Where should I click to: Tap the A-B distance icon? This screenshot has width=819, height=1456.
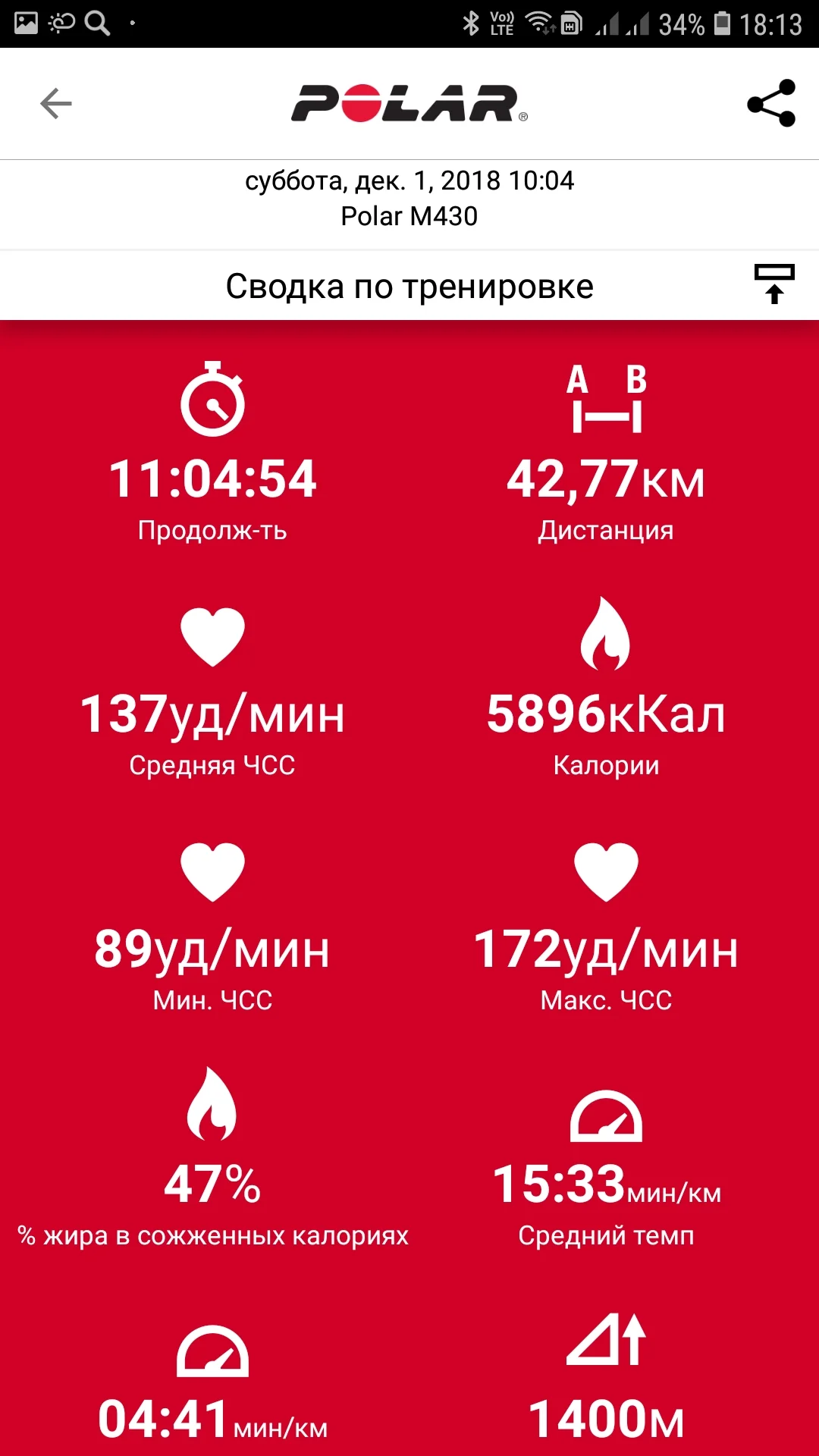[605, 402]
